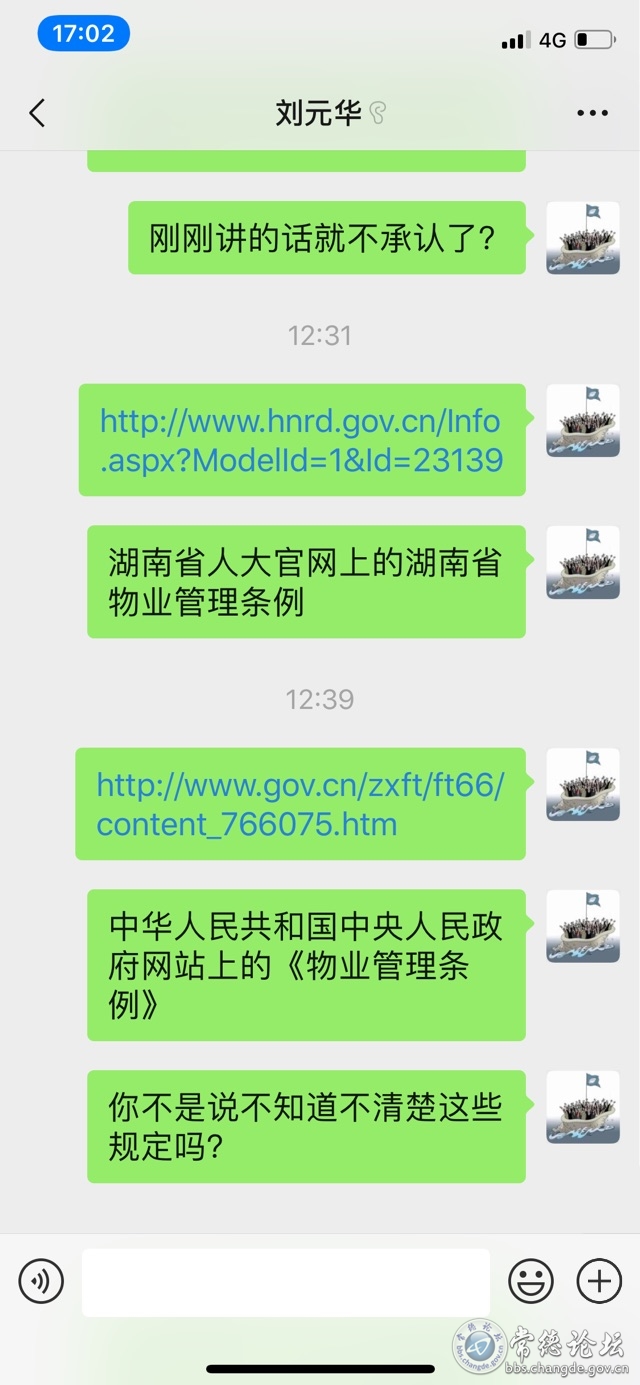Focus the message text field
This screenshot has width=640, height=1385.
pos(286,1282)
